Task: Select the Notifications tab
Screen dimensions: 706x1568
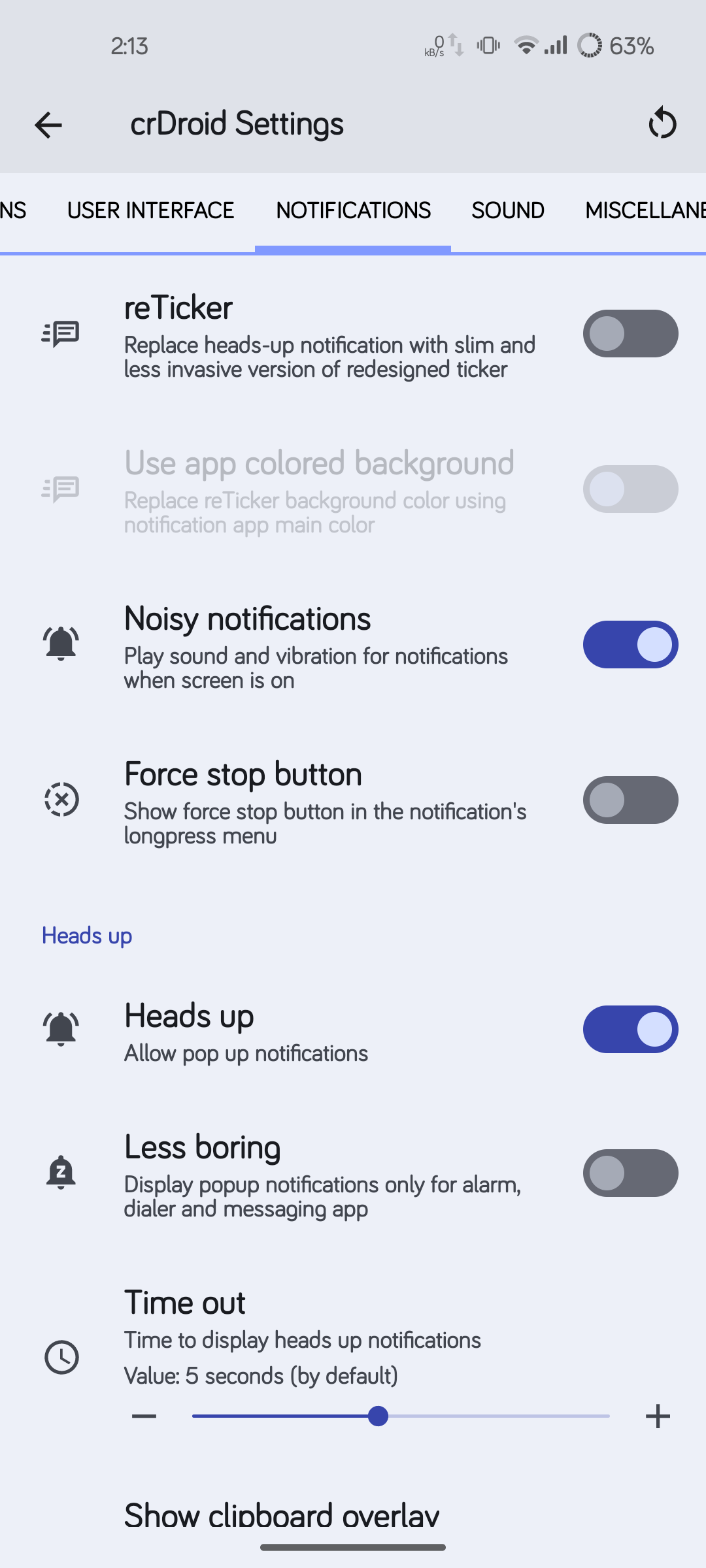Action: pos(353,210)
